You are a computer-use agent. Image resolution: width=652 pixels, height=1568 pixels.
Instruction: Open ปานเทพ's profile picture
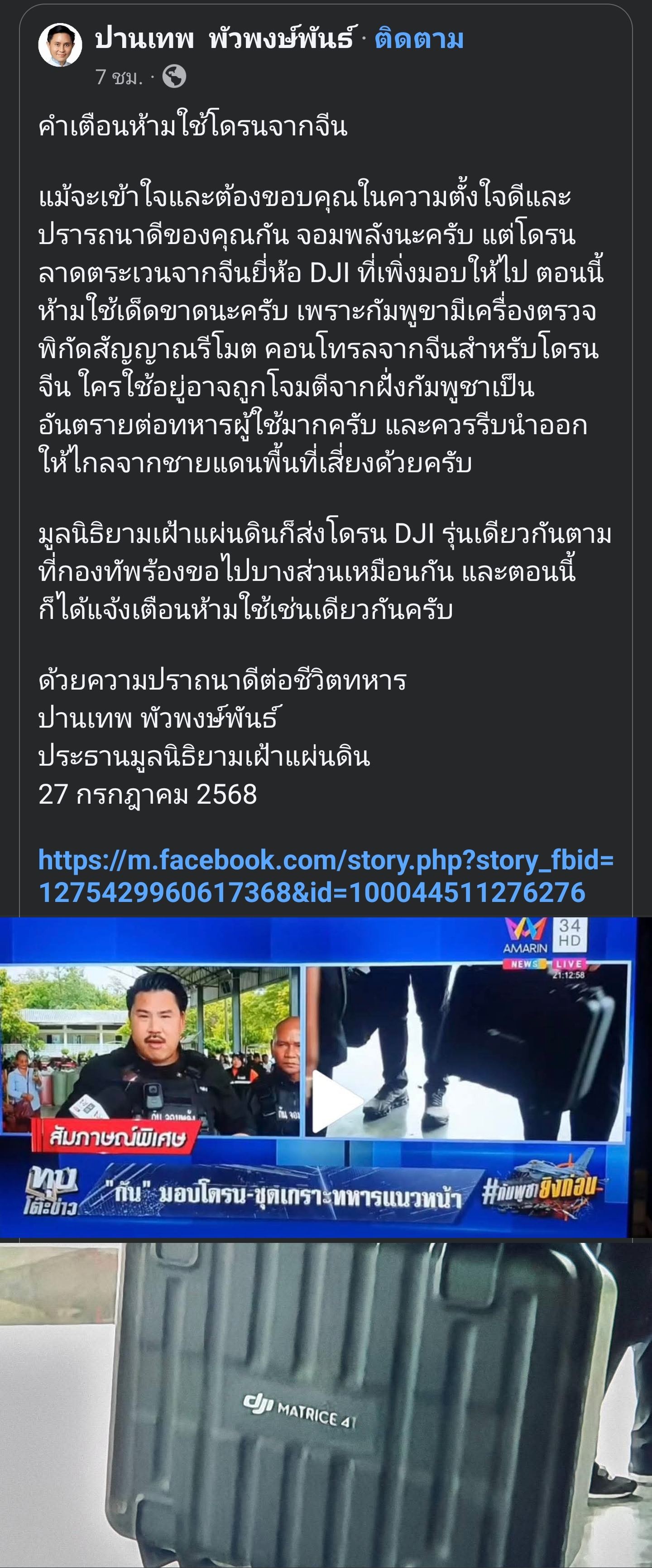point(60,45)
